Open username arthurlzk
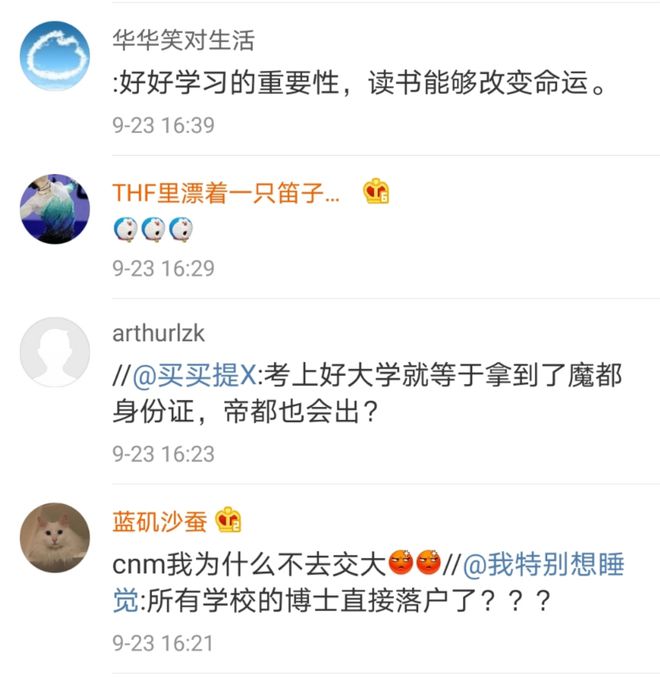This screenshot has height=677, width=660. [158, 333]
